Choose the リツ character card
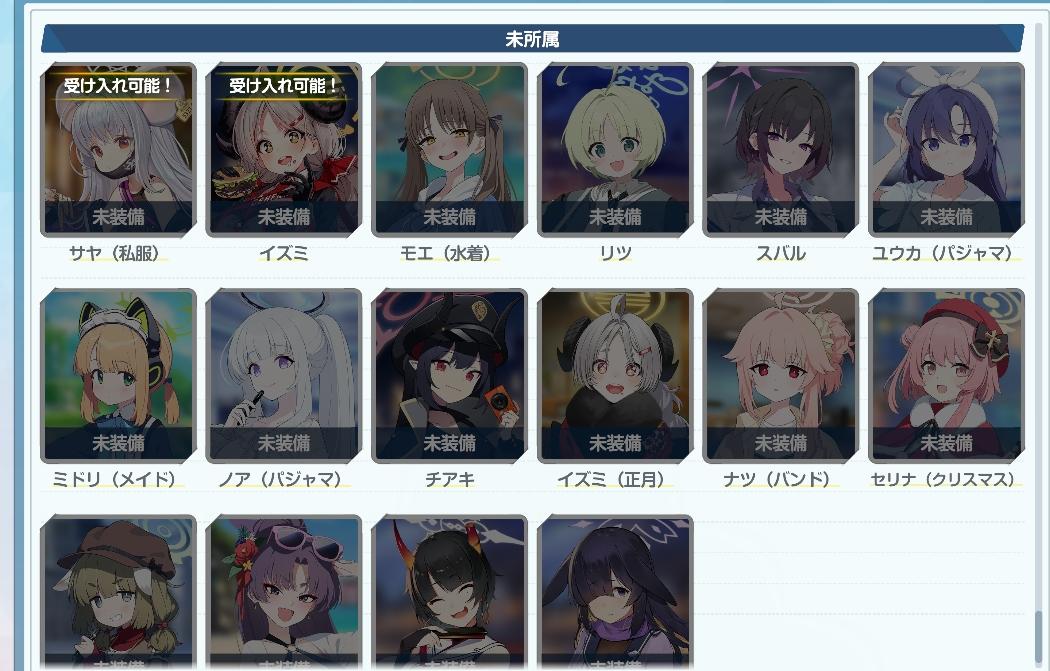Image resolution: width=1050 pixels, height=671 pixels. pos(615,150)
